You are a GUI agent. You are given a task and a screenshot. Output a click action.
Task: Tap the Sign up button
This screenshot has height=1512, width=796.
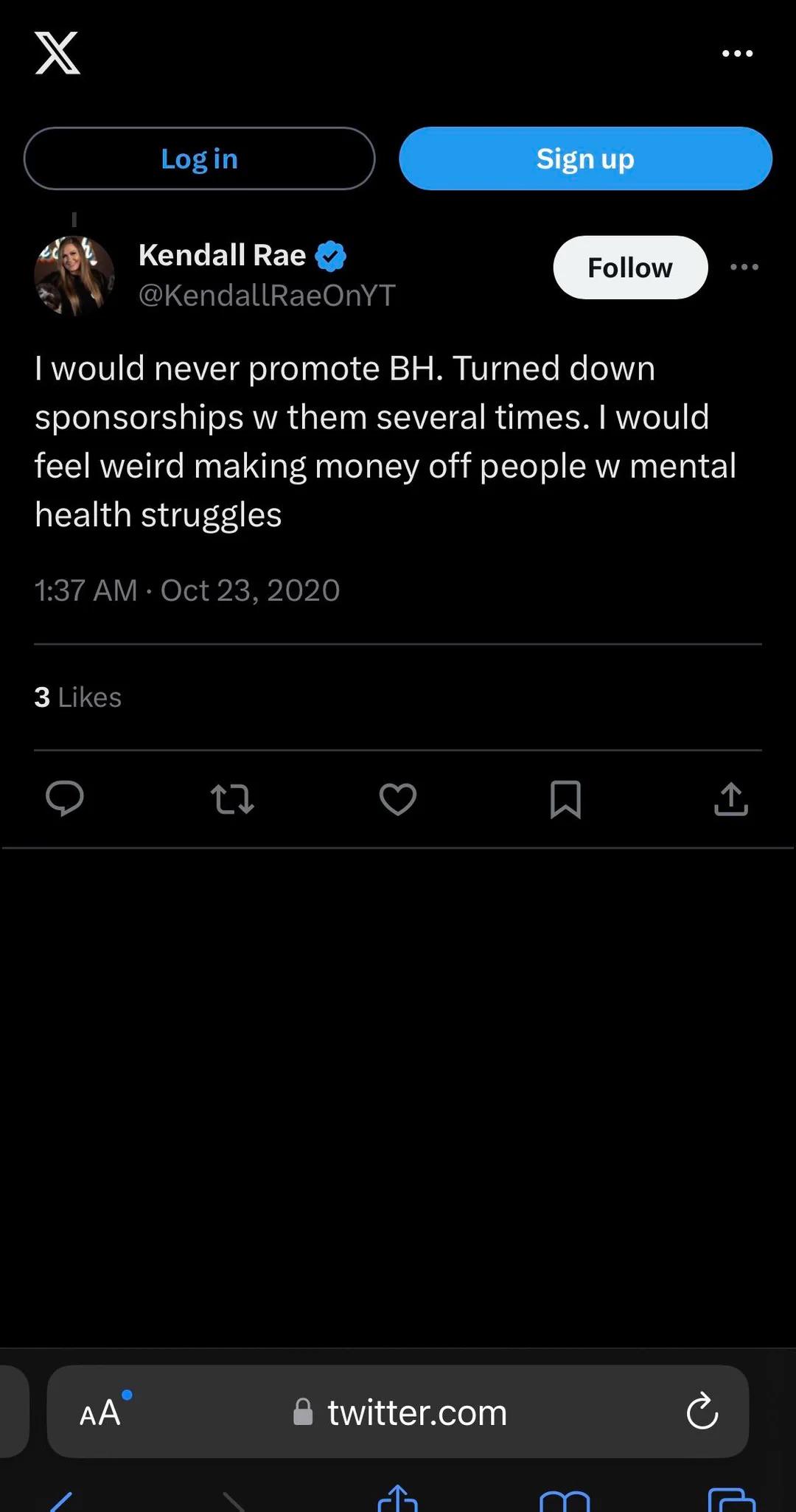click(x=585, y=158)
